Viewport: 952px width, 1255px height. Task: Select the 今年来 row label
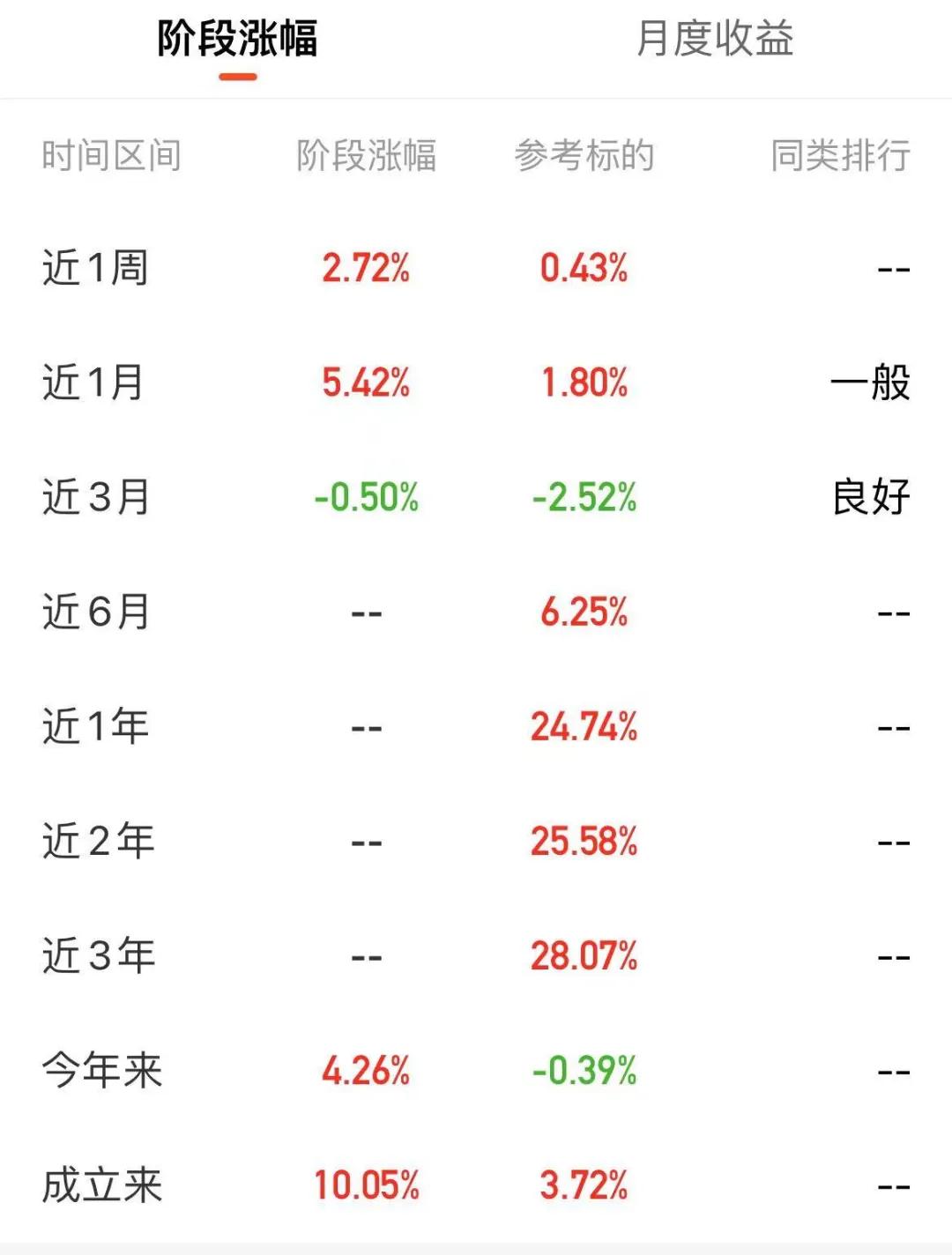[101, 1070]
